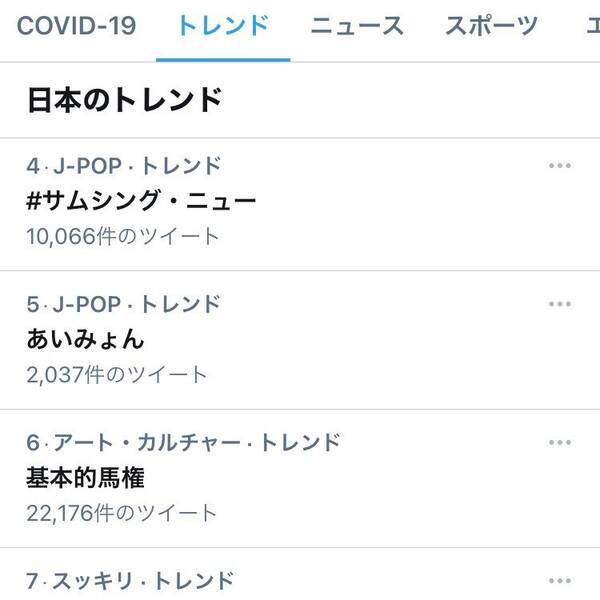This screenshot has width=600, height=600.
Task: Switch to the スポーツ tab
Action: click(x=491, y=26)
